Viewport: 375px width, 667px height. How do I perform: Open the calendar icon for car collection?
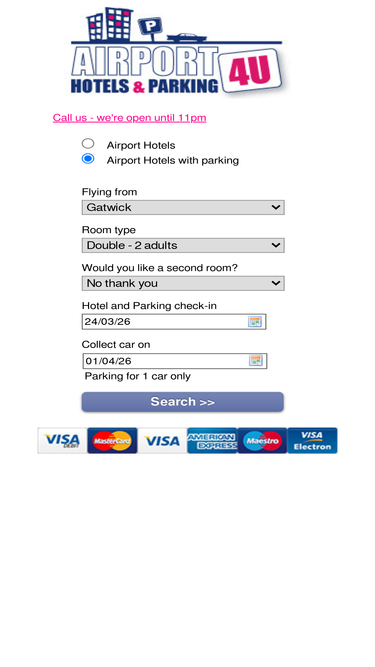point(256,361)
